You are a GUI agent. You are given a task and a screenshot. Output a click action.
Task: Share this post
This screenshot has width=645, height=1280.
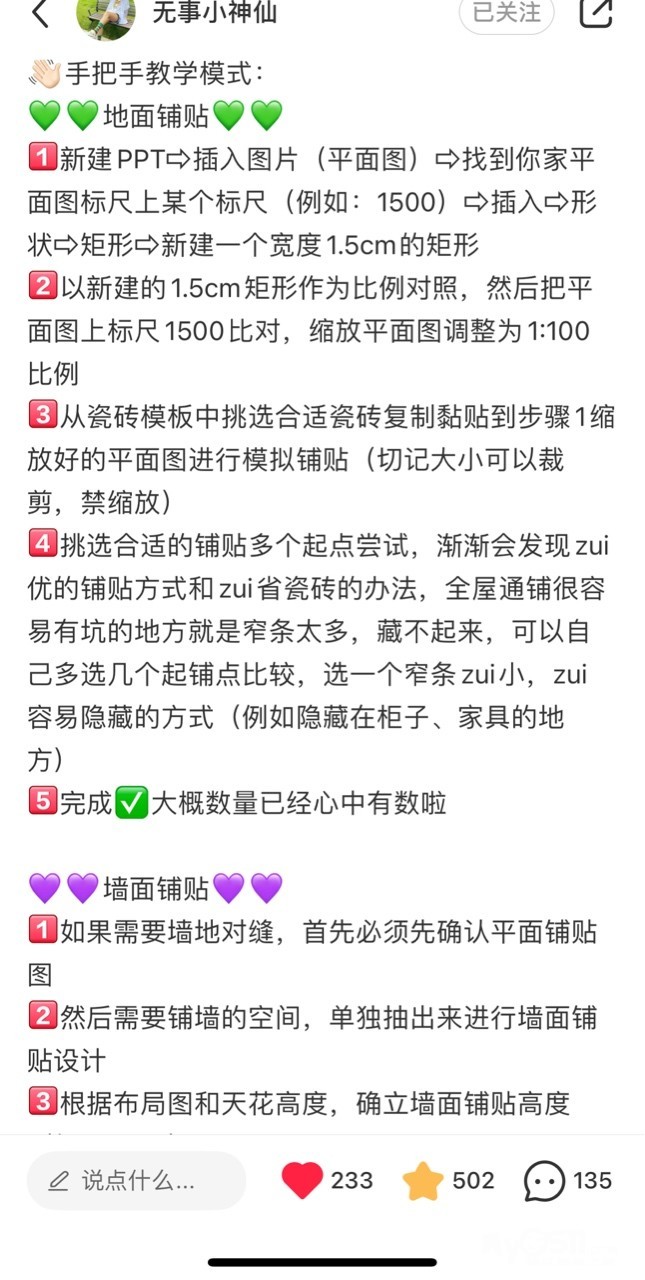pos(596,13)
